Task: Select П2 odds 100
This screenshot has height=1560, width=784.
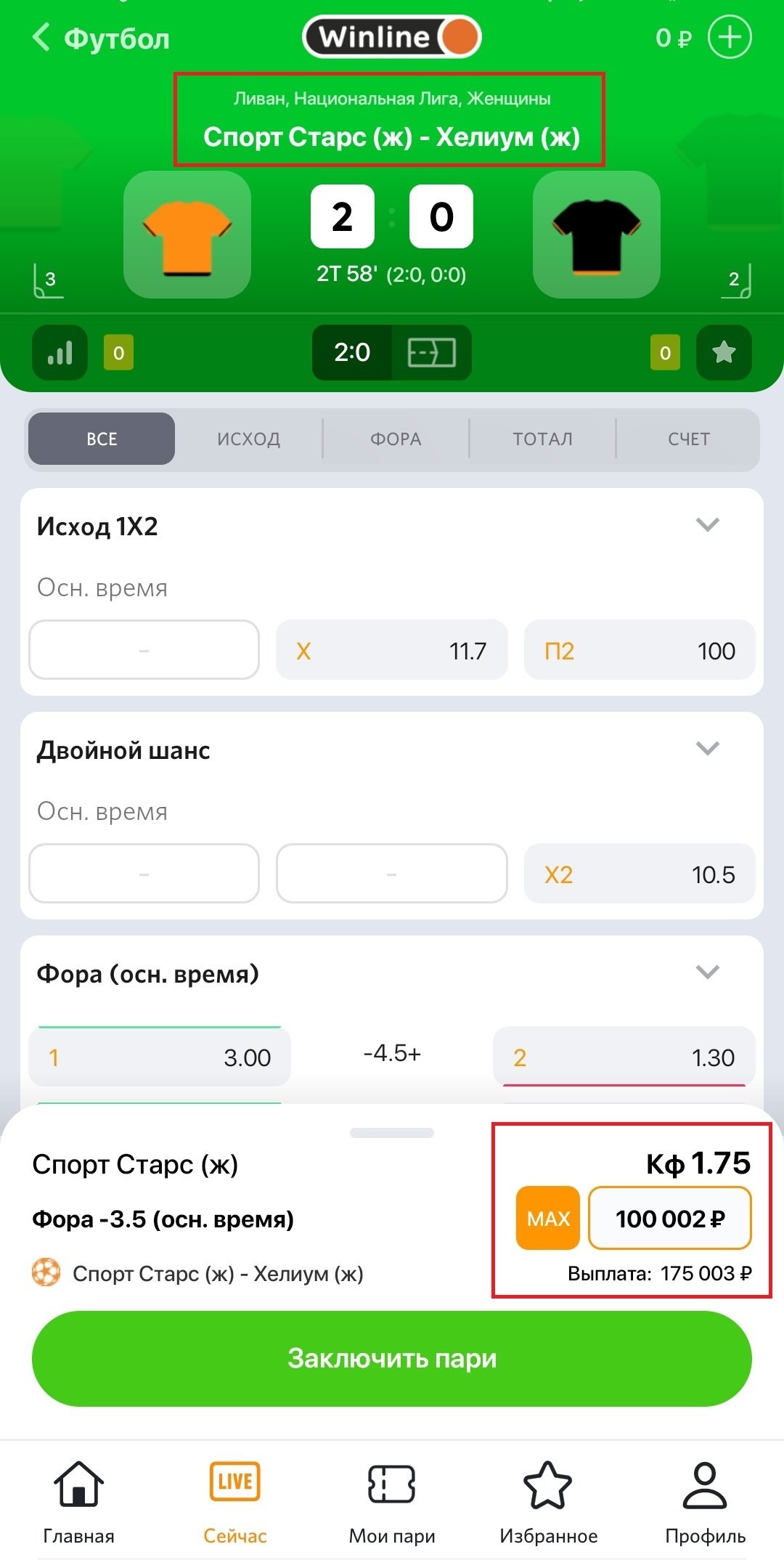Action: coord(639,650)
